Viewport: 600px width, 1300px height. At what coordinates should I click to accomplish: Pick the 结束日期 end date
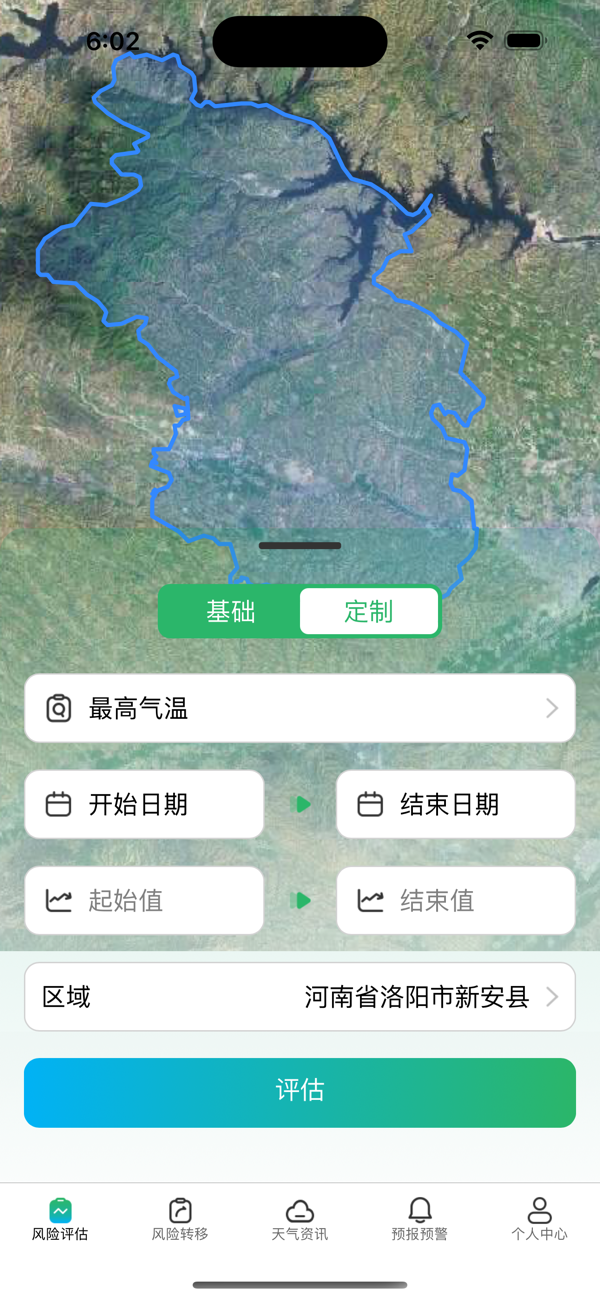(456, 804)
